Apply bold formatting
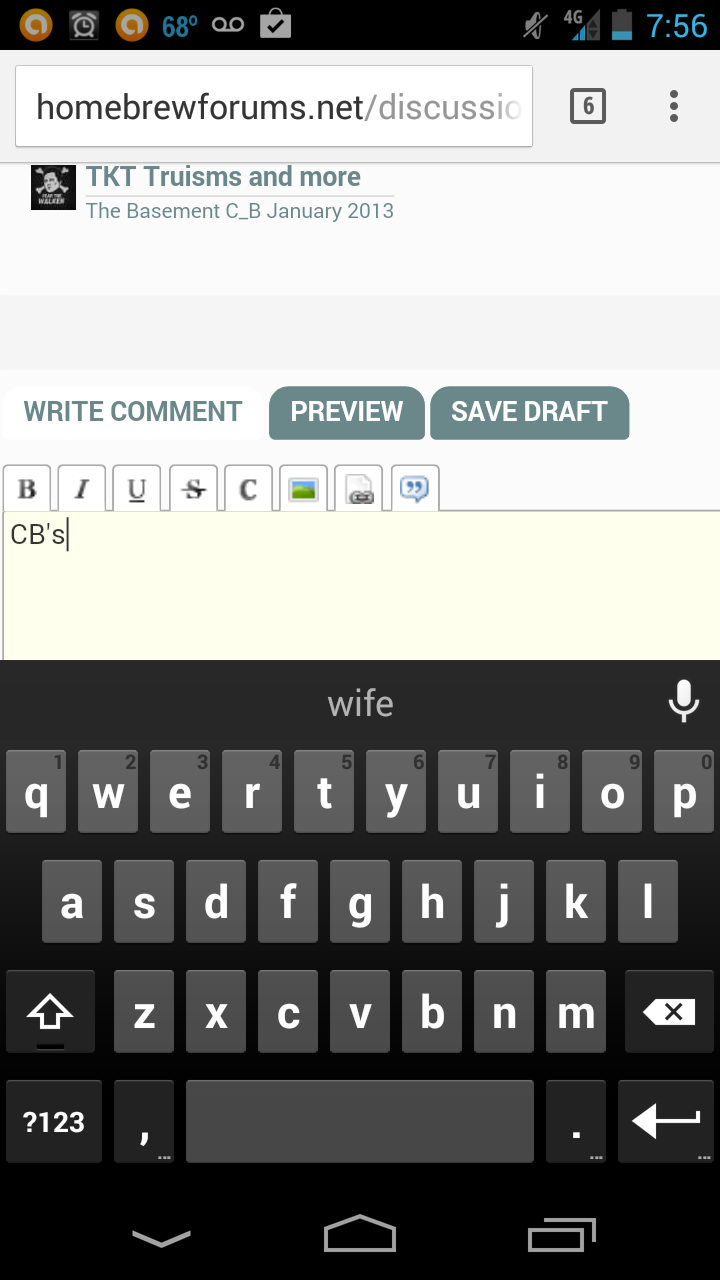The image size is (720, 1280). tap(28, 489)
